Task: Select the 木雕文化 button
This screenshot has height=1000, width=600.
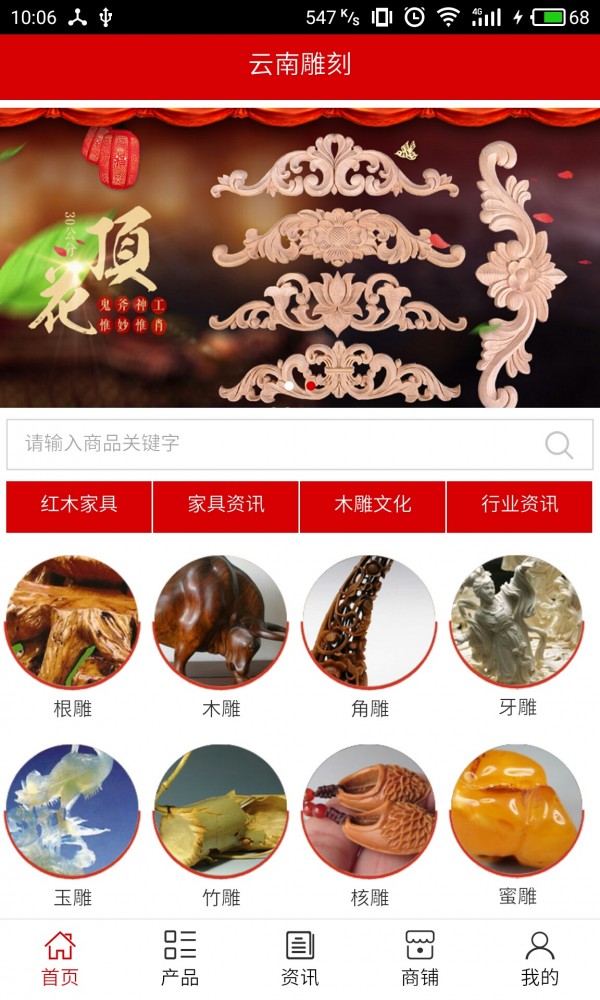Action: [373, 506]
